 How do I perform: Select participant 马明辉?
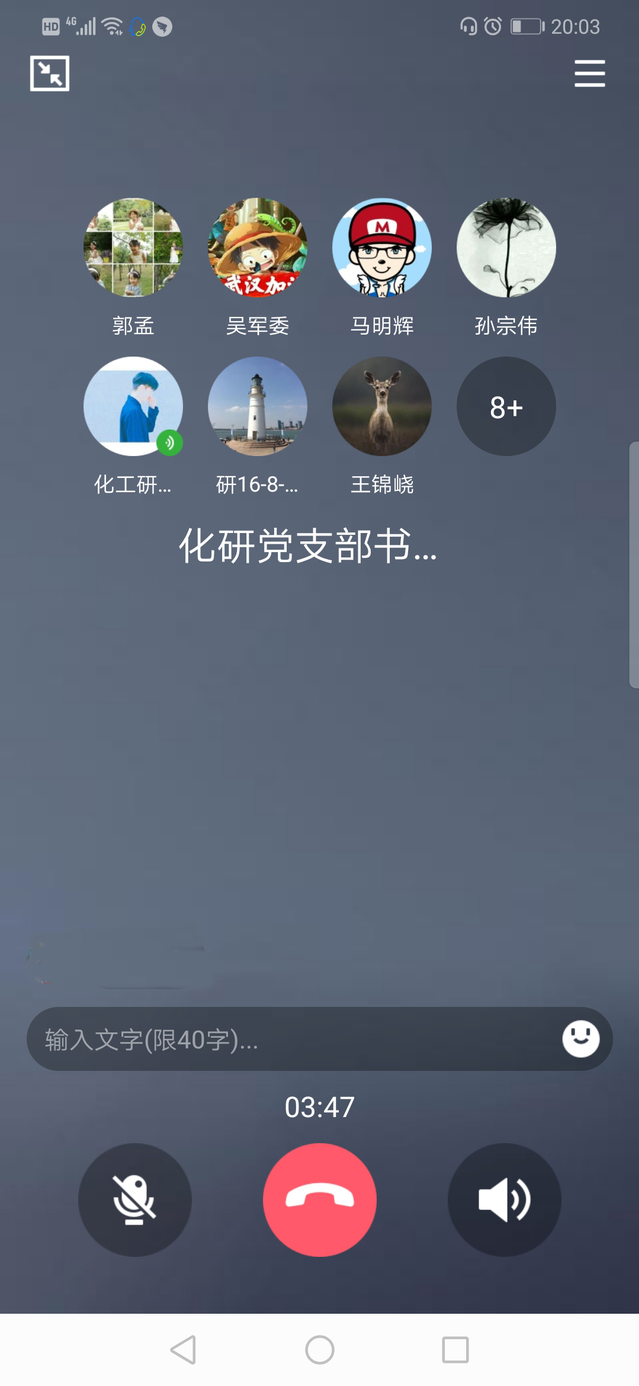click(x=382, y=248)
